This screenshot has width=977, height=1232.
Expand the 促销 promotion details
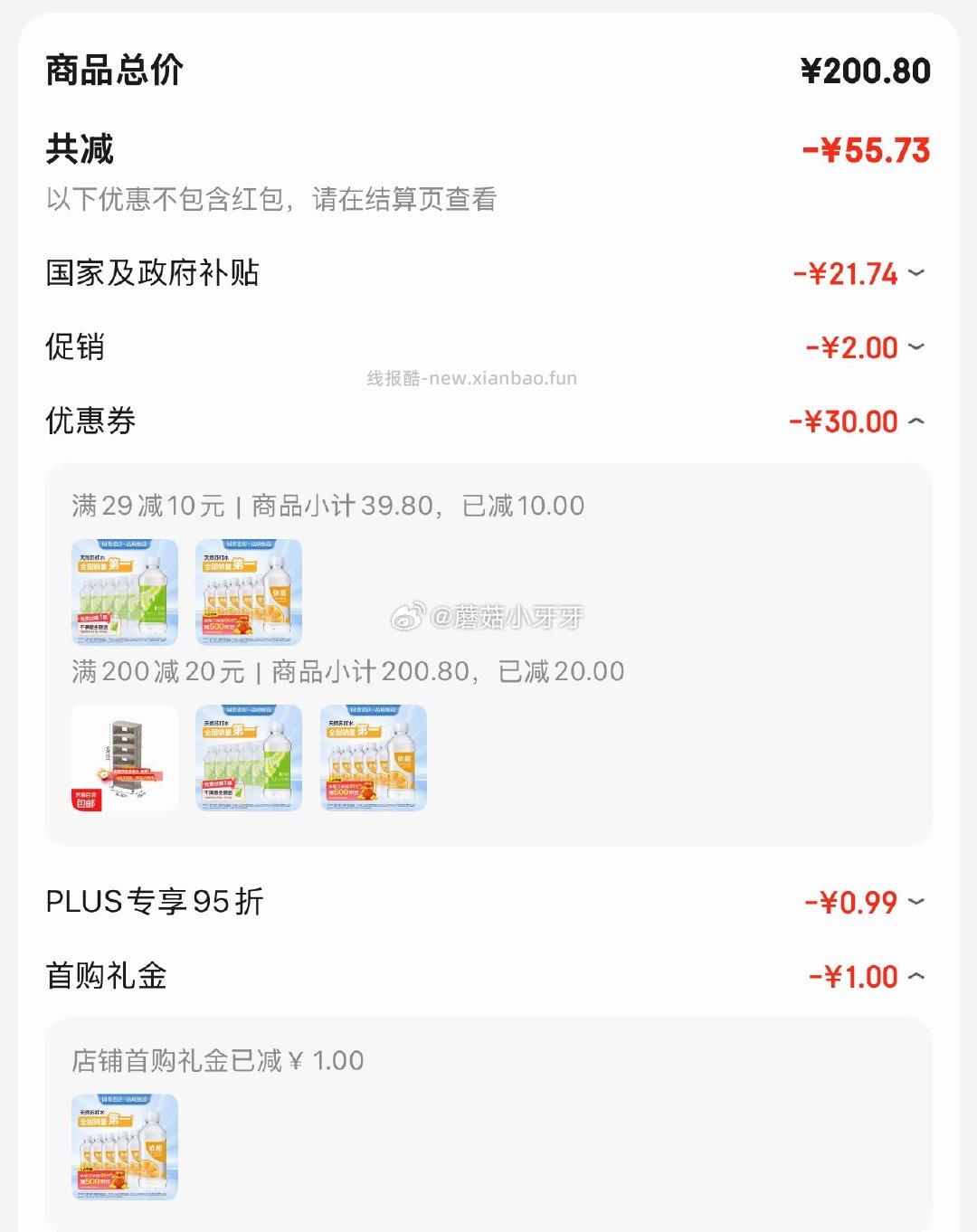pos(915,346)
